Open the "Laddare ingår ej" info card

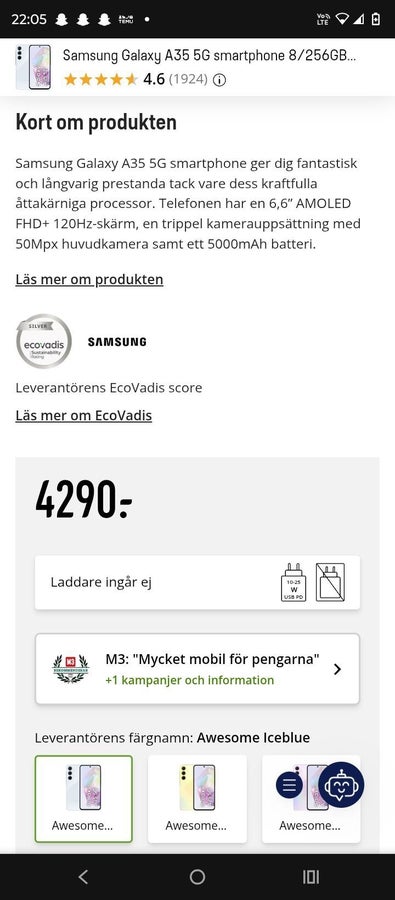(x=198, y=583)
